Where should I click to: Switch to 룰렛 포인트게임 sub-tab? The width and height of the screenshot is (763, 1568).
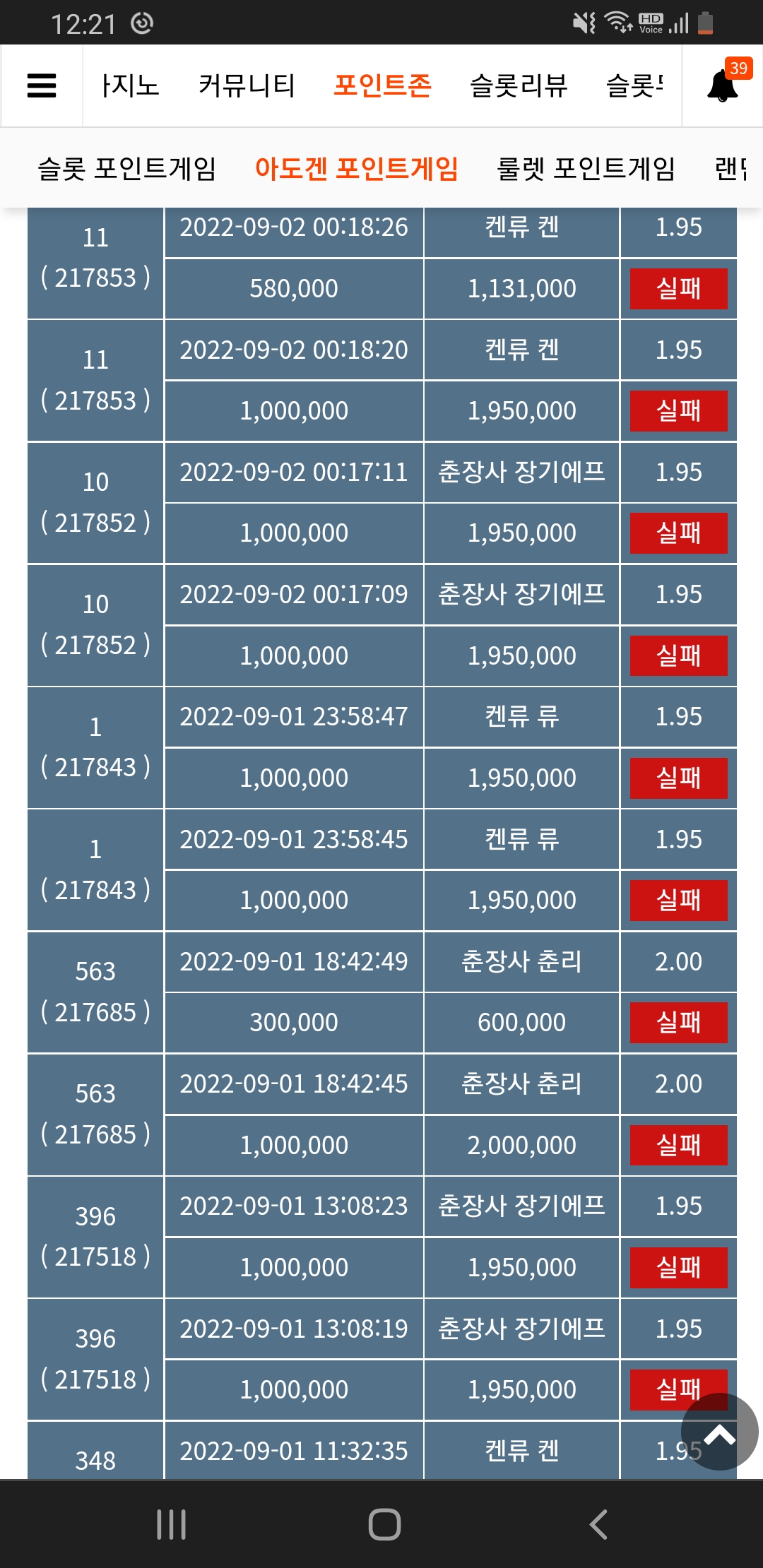586,169
